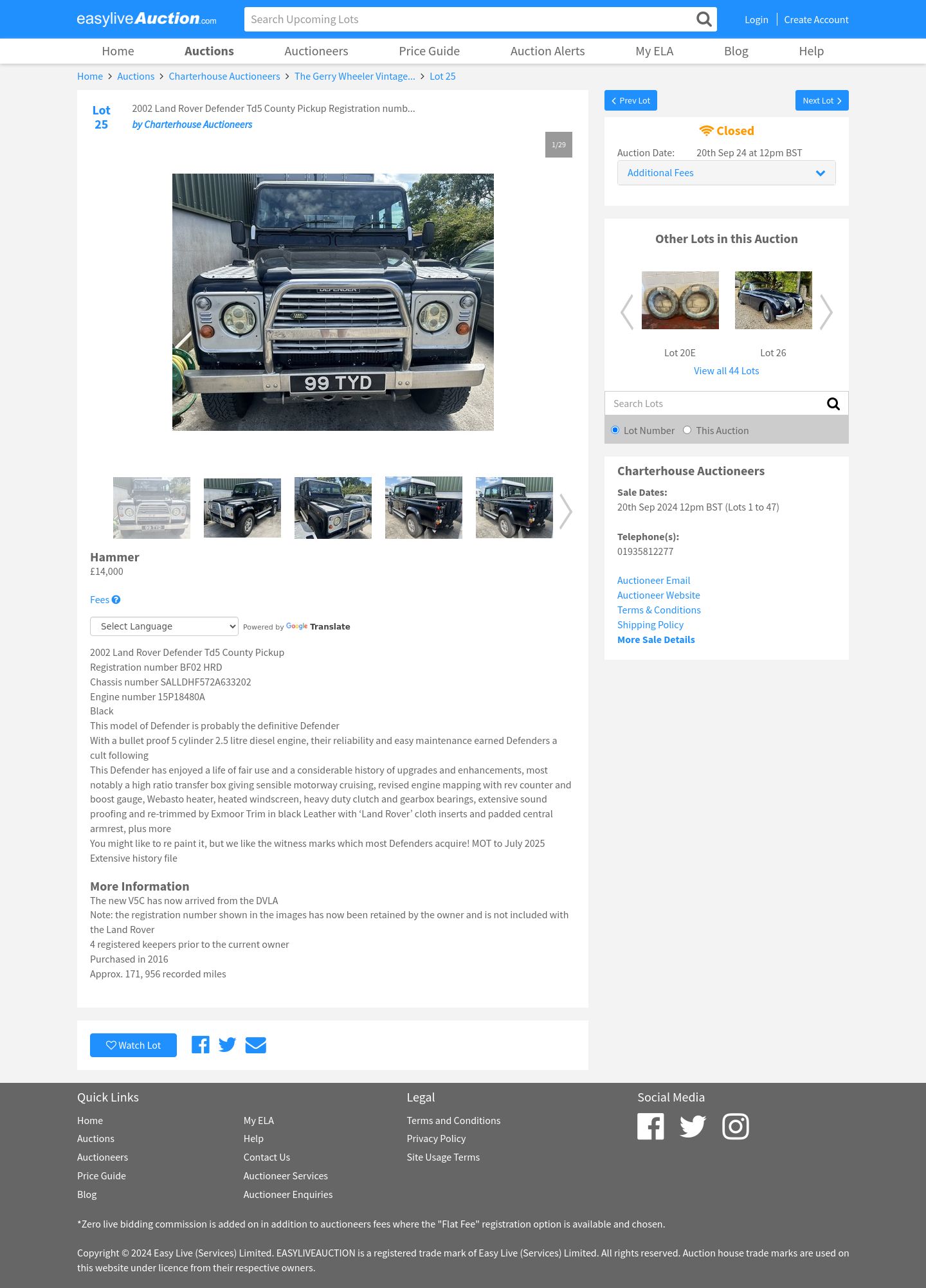Expand the Additional Fees section

click(726, 173)
